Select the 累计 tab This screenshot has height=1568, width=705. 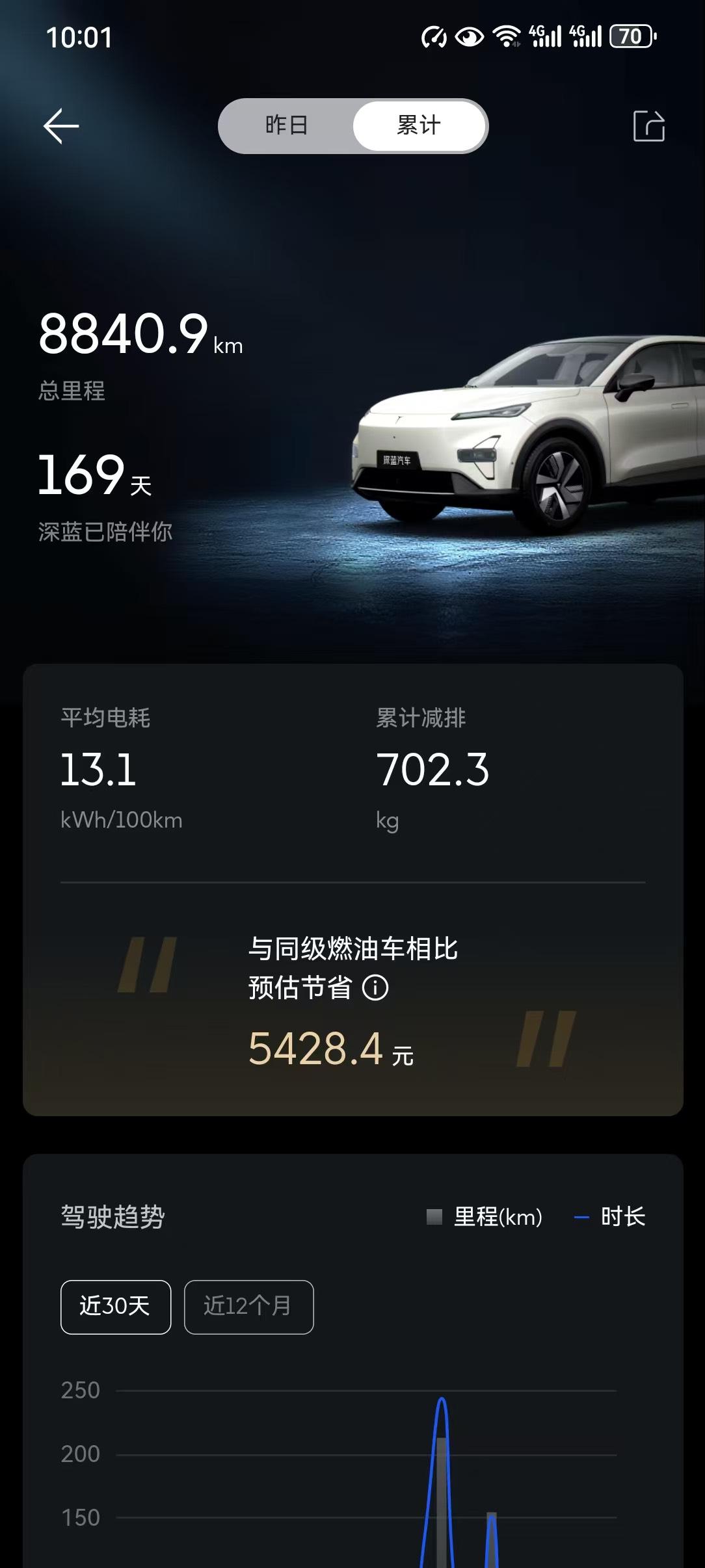coord(419,125)
